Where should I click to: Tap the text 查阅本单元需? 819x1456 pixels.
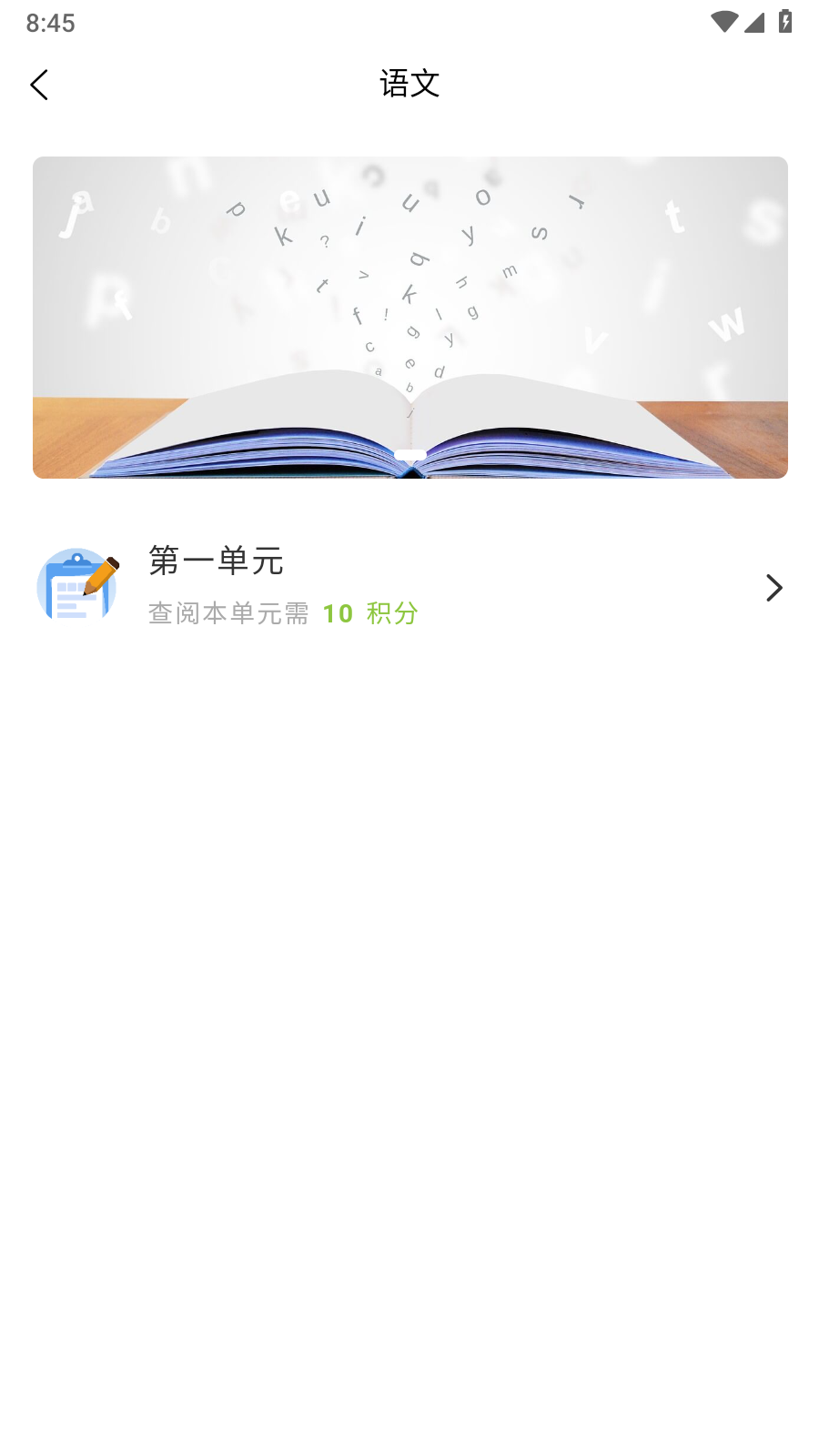point(228,613)
